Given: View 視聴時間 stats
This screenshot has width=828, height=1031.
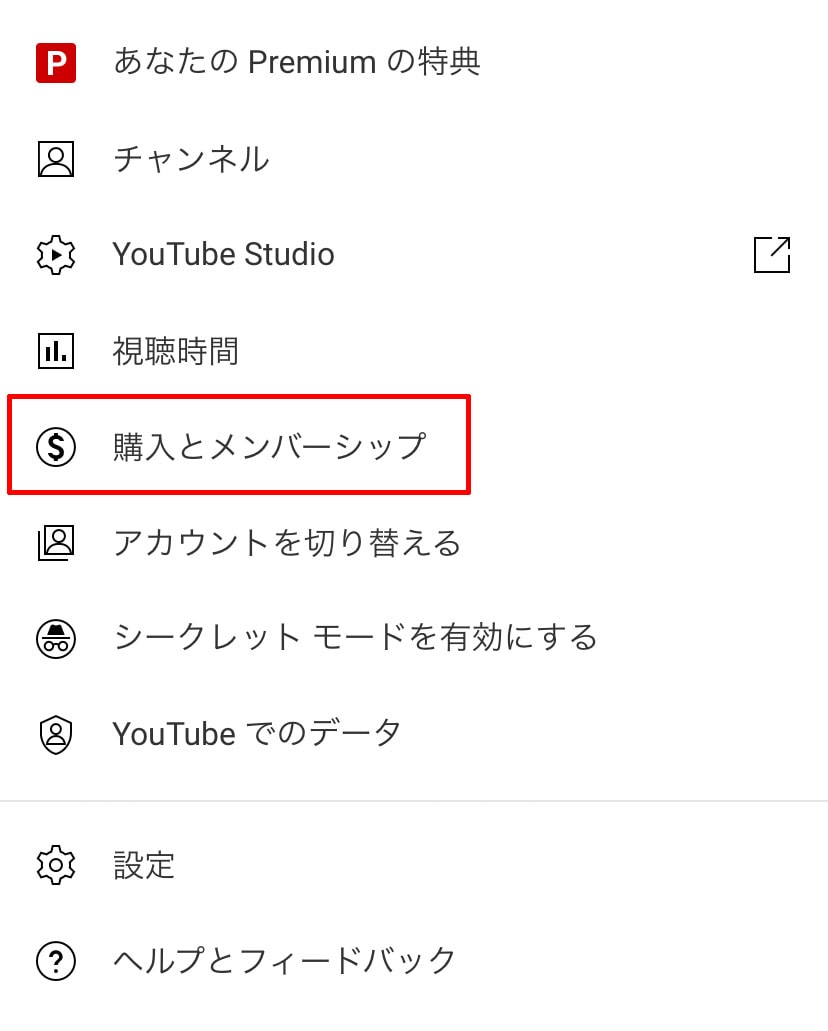Looking at the screenshot, I should [x=175, y=351].
